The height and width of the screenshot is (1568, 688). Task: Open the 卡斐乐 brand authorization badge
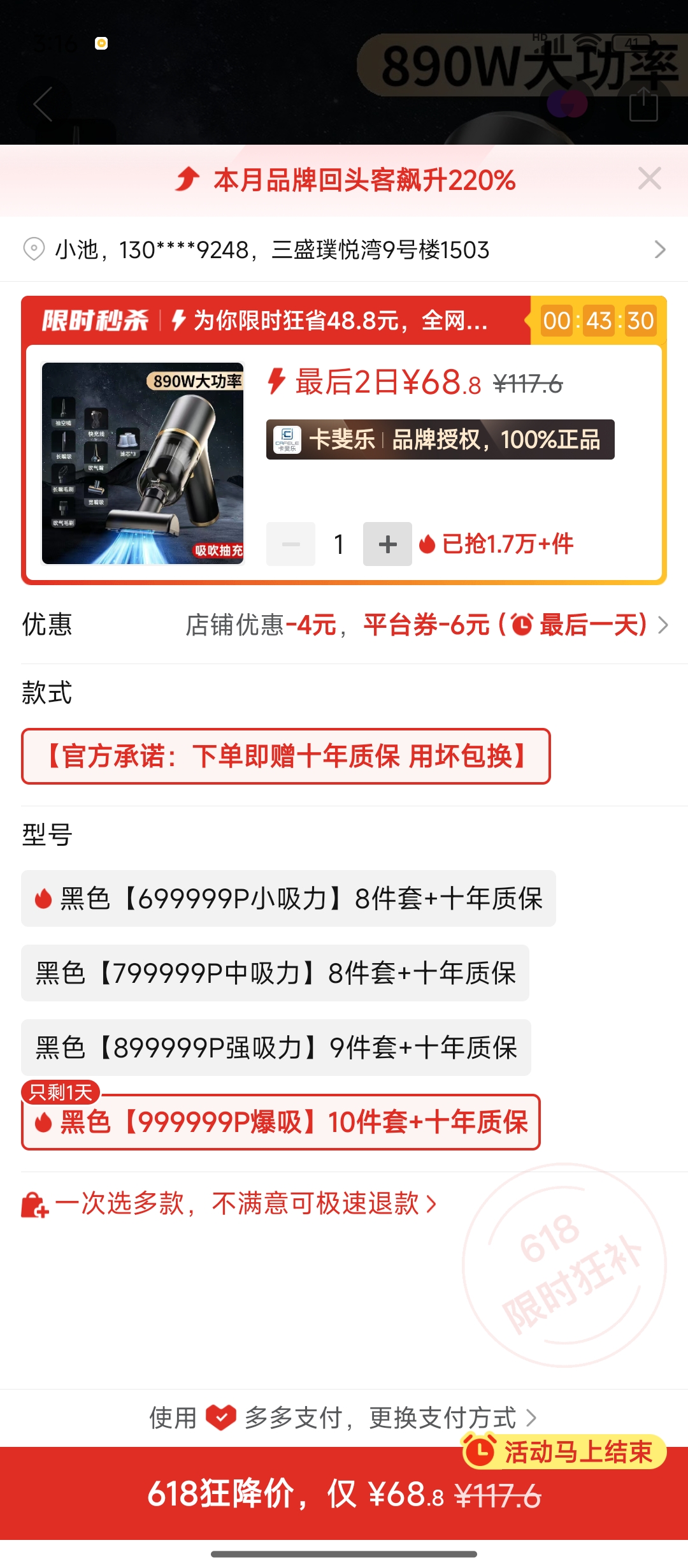440,439
